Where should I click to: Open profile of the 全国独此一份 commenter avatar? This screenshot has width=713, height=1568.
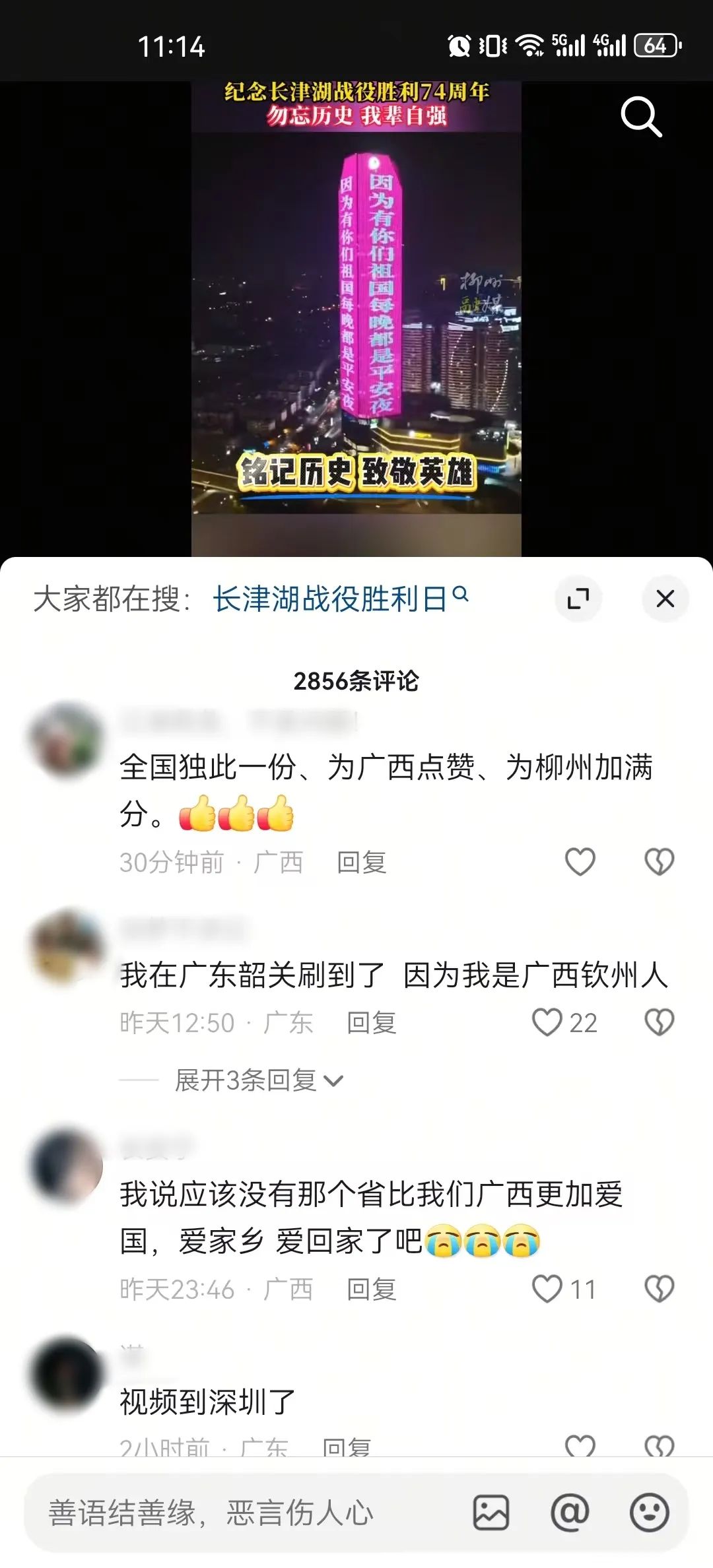click(65, 740)
